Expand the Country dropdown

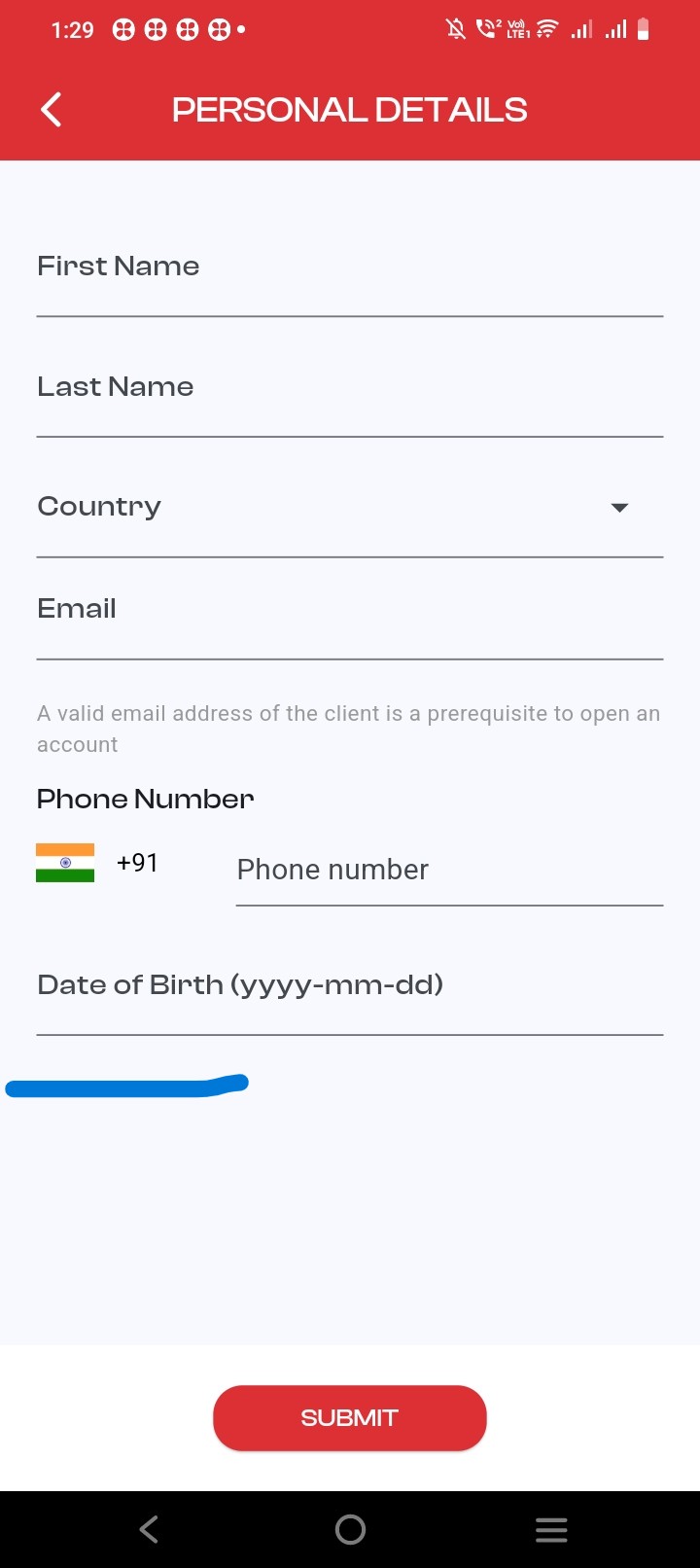pyautogui.click(x=350, y=508)
